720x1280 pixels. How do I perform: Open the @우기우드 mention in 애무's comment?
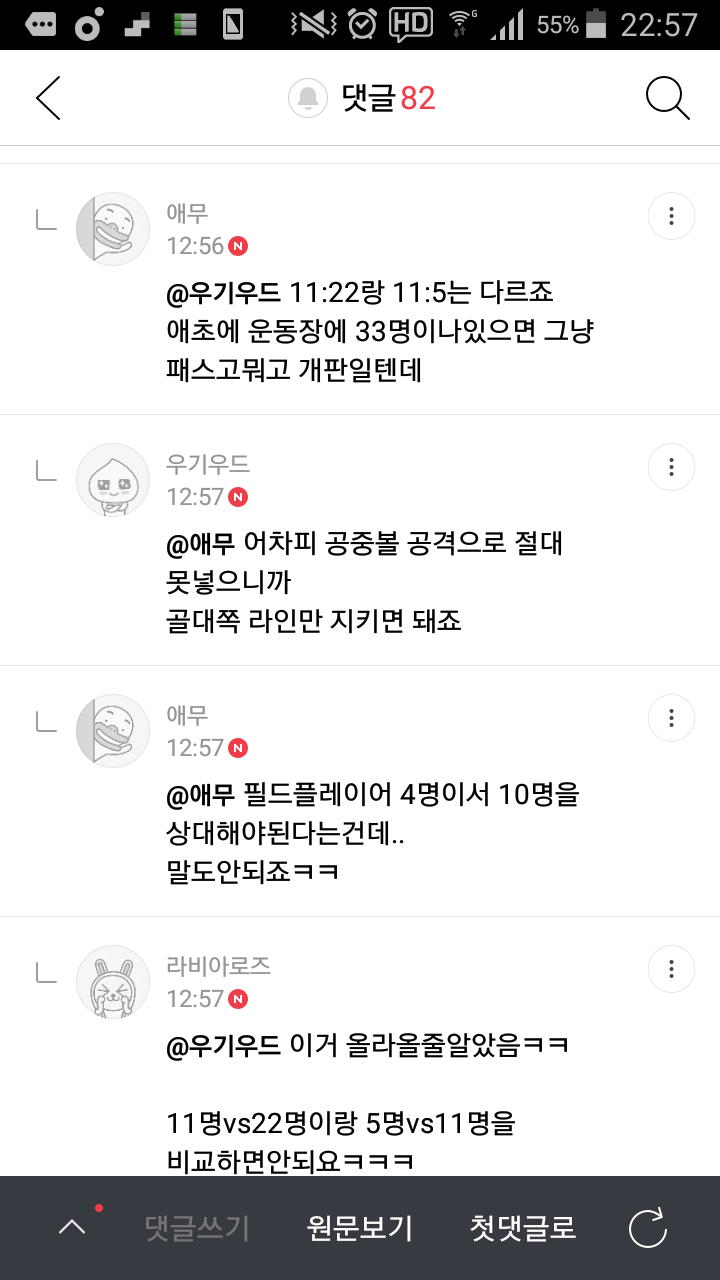[x=223, y=294]
